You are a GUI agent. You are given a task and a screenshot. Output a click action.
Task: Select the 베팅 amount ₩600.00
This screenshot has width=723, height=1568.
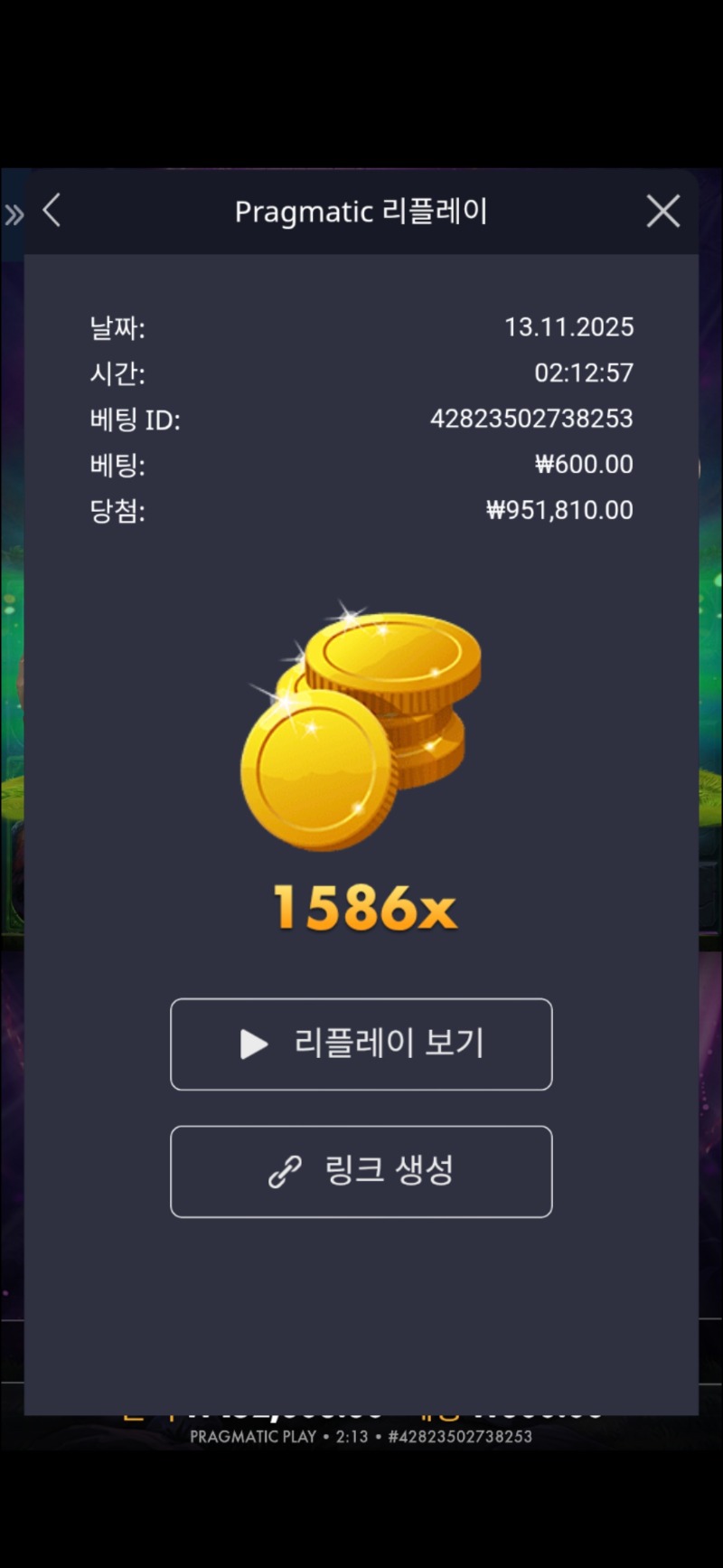tap(583, 464)
